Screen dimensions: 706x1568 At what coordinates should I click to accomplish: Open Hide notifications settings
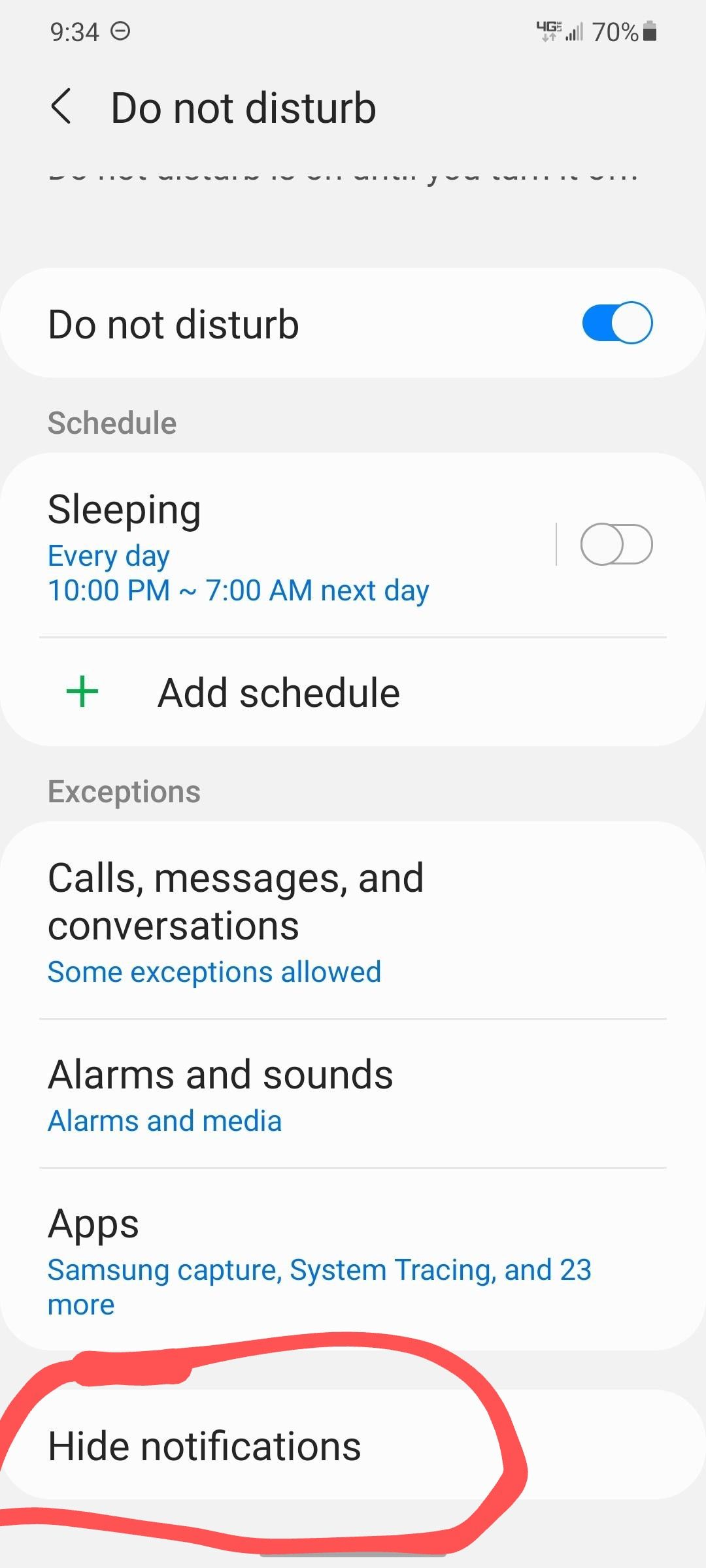click(204, 1445)
